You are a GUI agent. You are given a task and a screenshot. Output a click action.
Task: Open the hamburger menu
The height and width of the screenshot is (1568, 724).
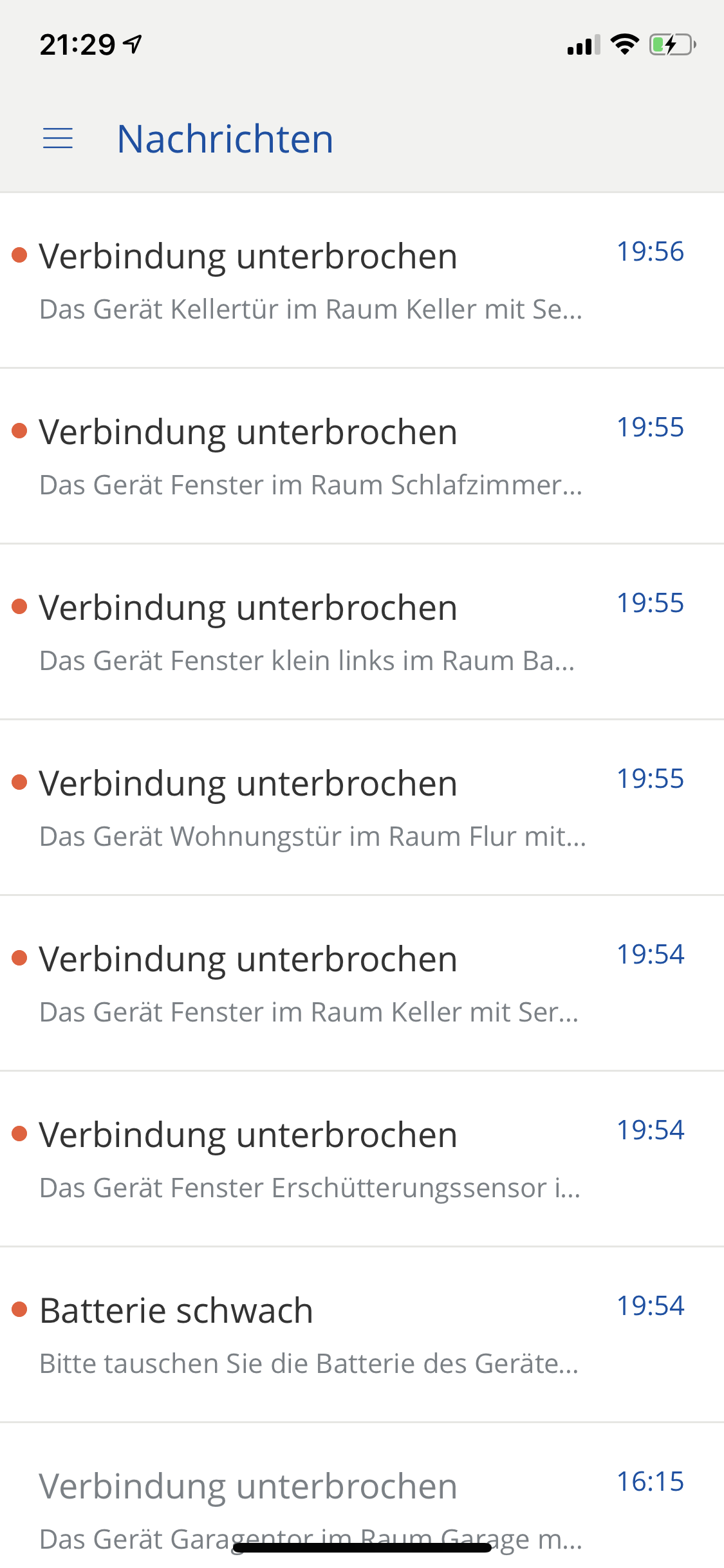pyautogui.click(x=58, y=138)
